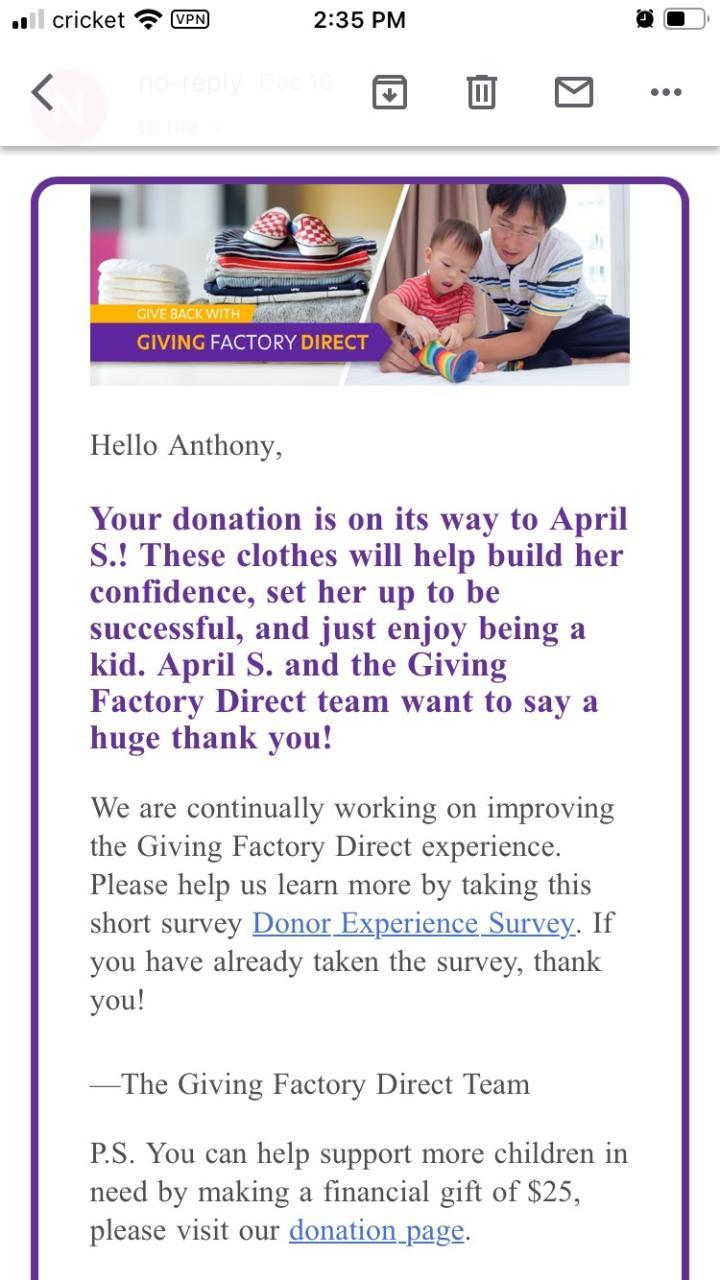The height and width of the screenshot is (1280, 720).
Task: Mark the email as unread
Action: (574, 92)
